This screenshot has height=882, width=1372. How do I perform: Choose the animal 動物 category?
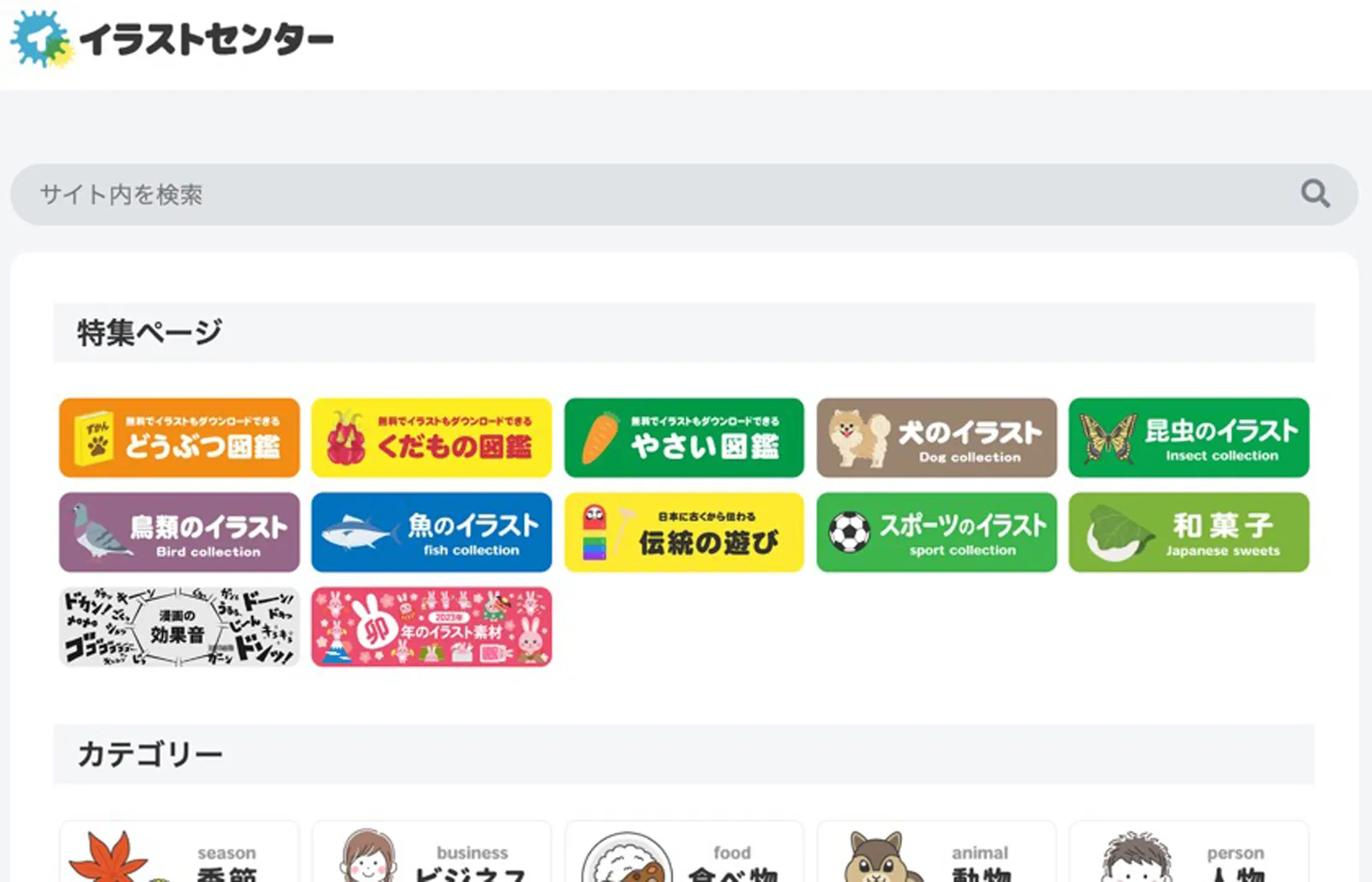936,855
